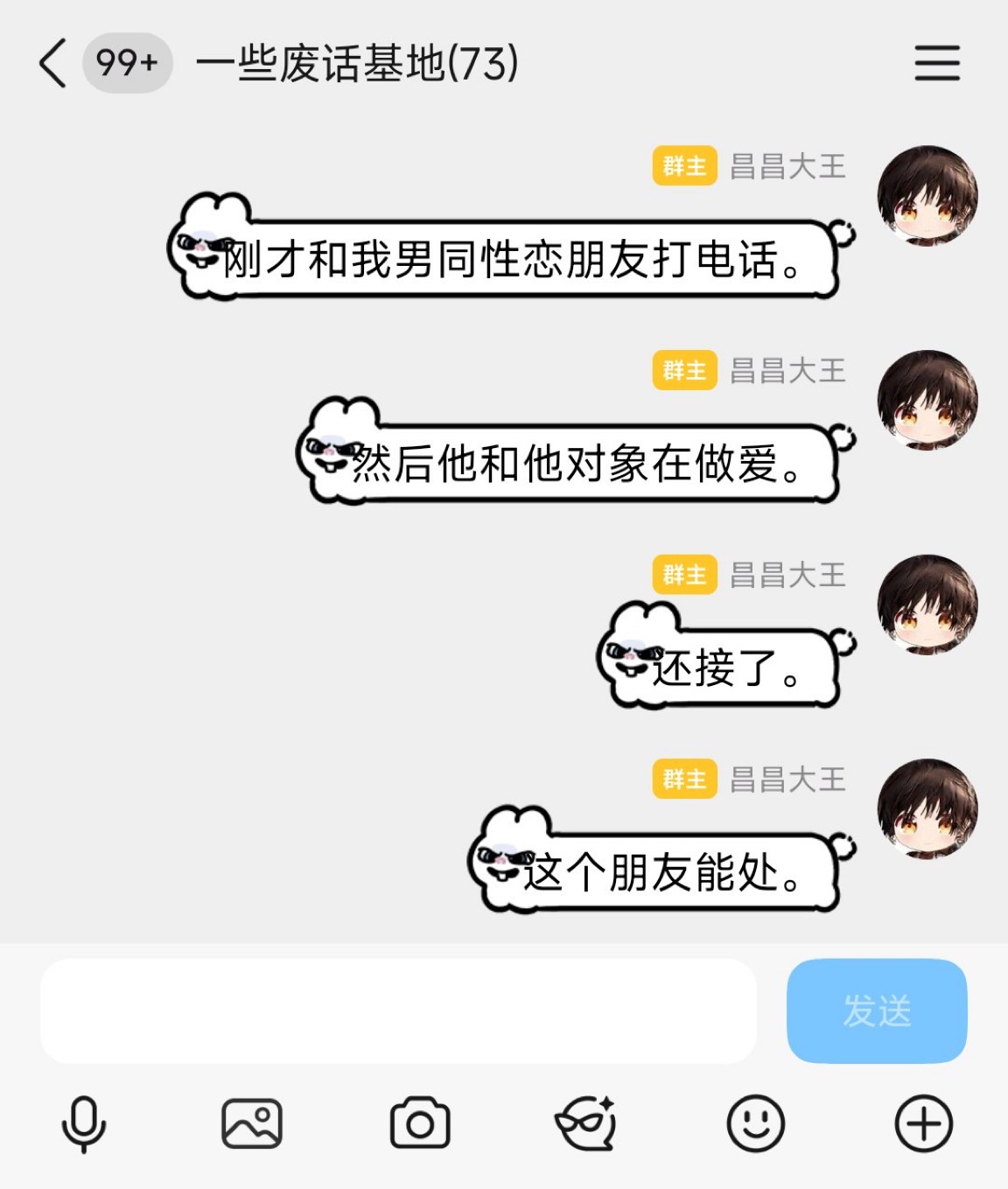Open the profile avatar beside 刚才和我男同性恋朋友打电话

coord(927,196)
